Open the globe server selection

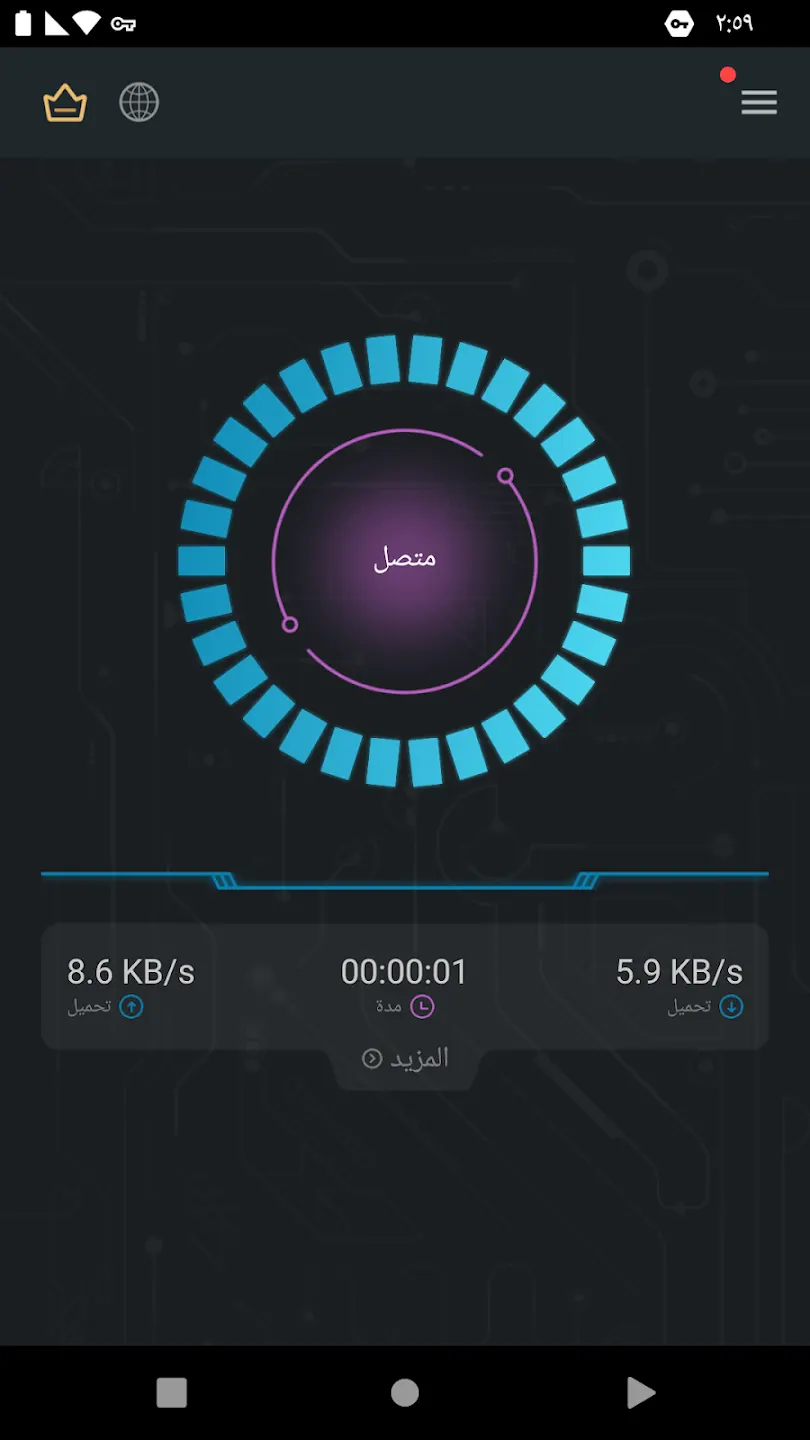[139, 102]
